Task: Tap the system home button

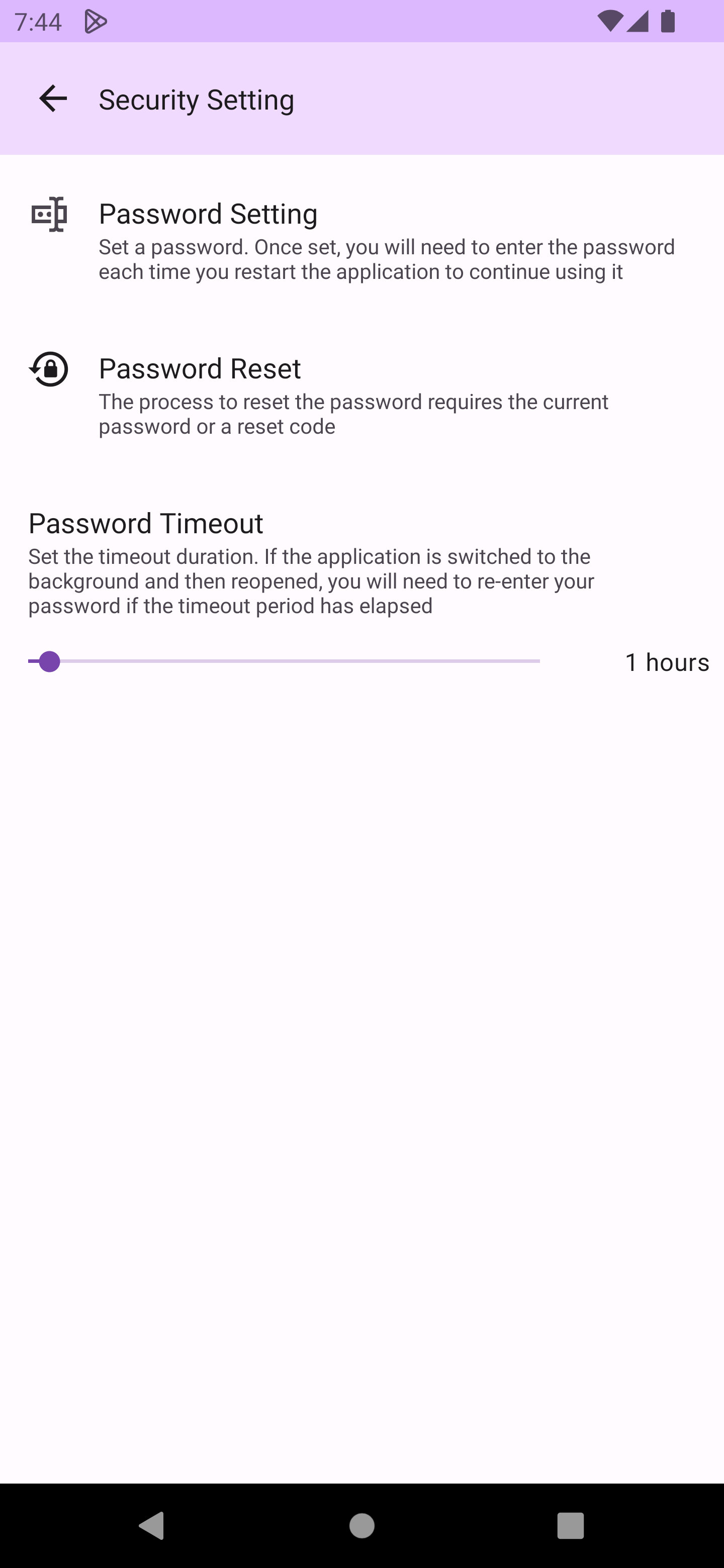Action: [361, 1525]
